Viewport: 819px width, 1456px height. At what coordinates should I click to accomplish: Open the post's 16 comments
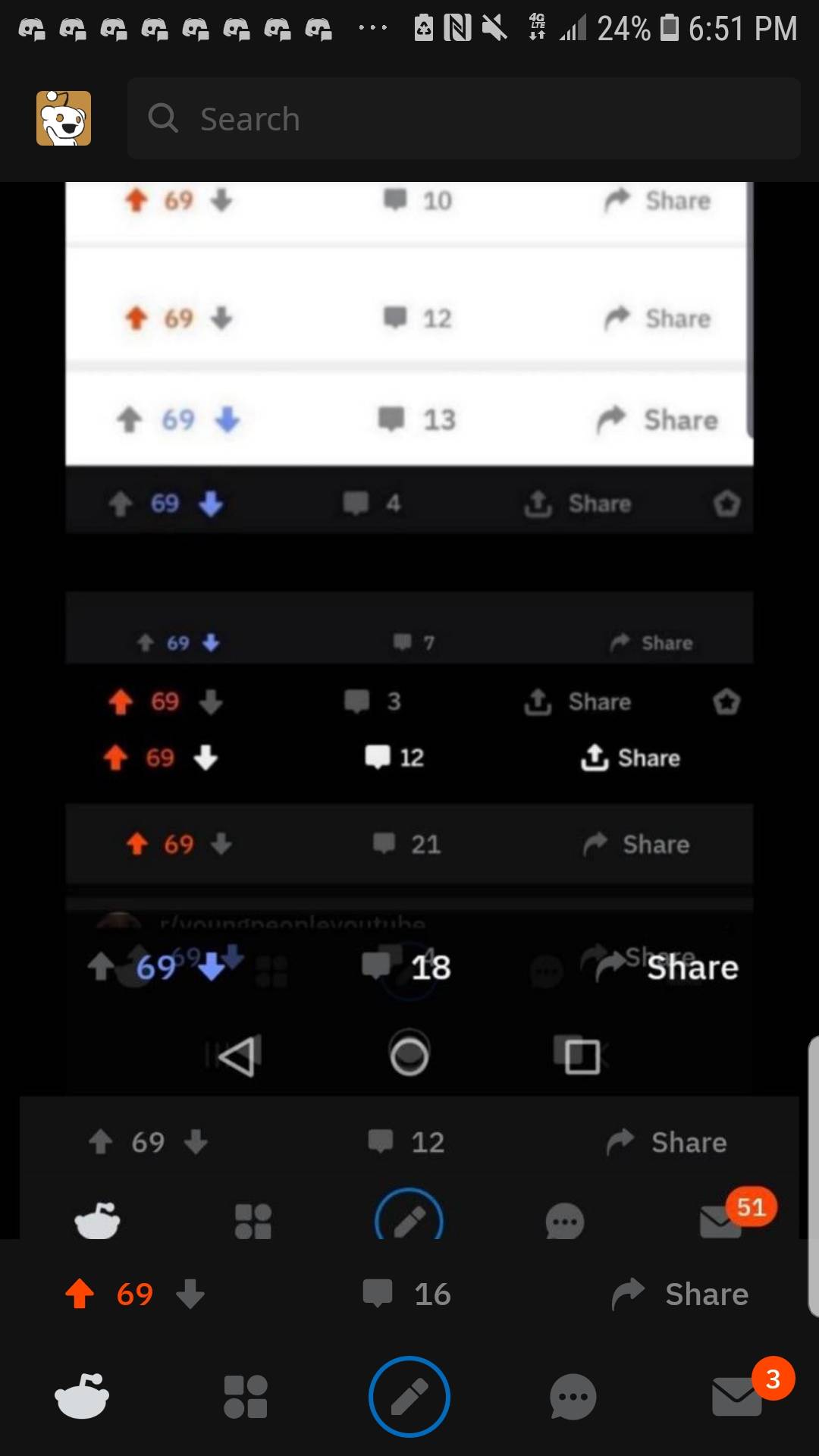point(408,1294)
